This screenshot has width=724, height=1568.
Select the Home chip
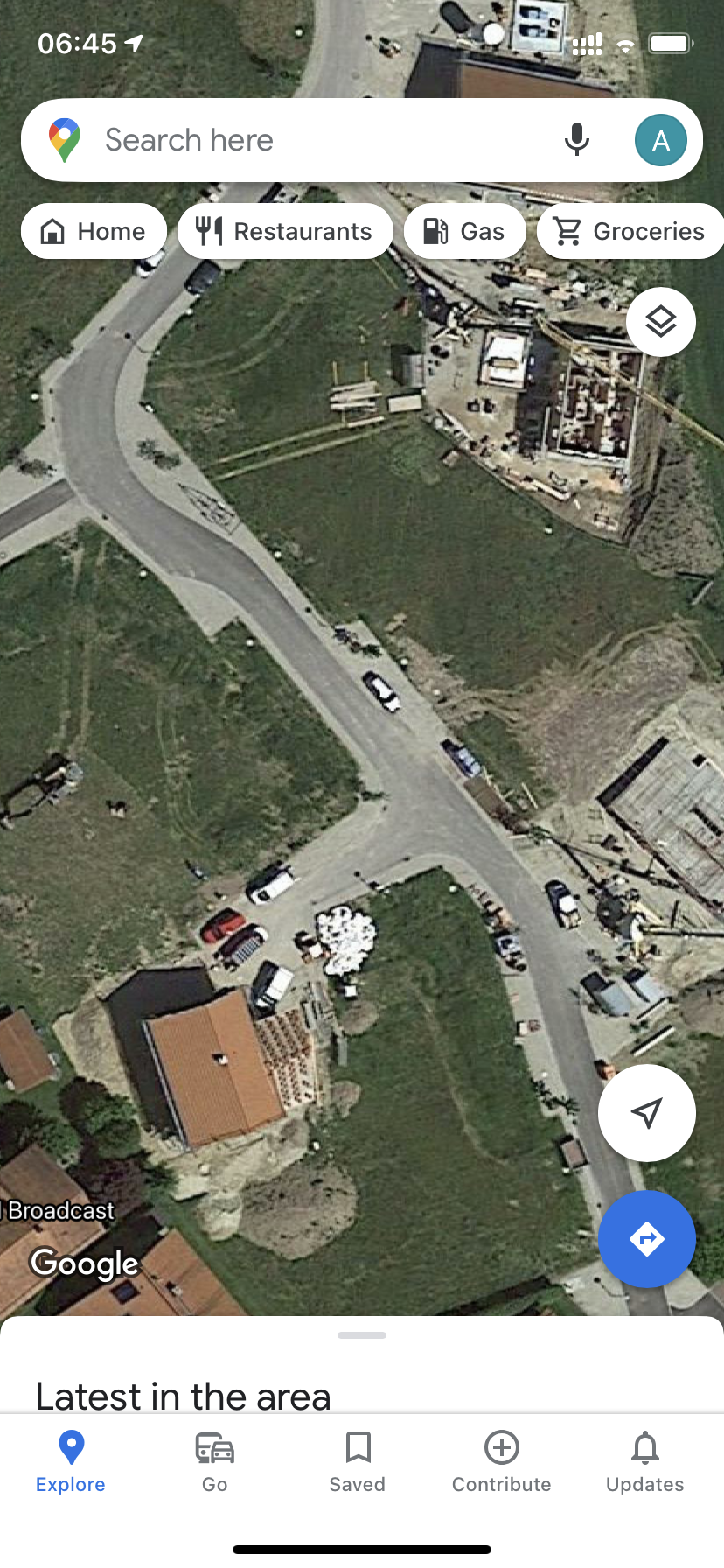(x=94, y=231)
